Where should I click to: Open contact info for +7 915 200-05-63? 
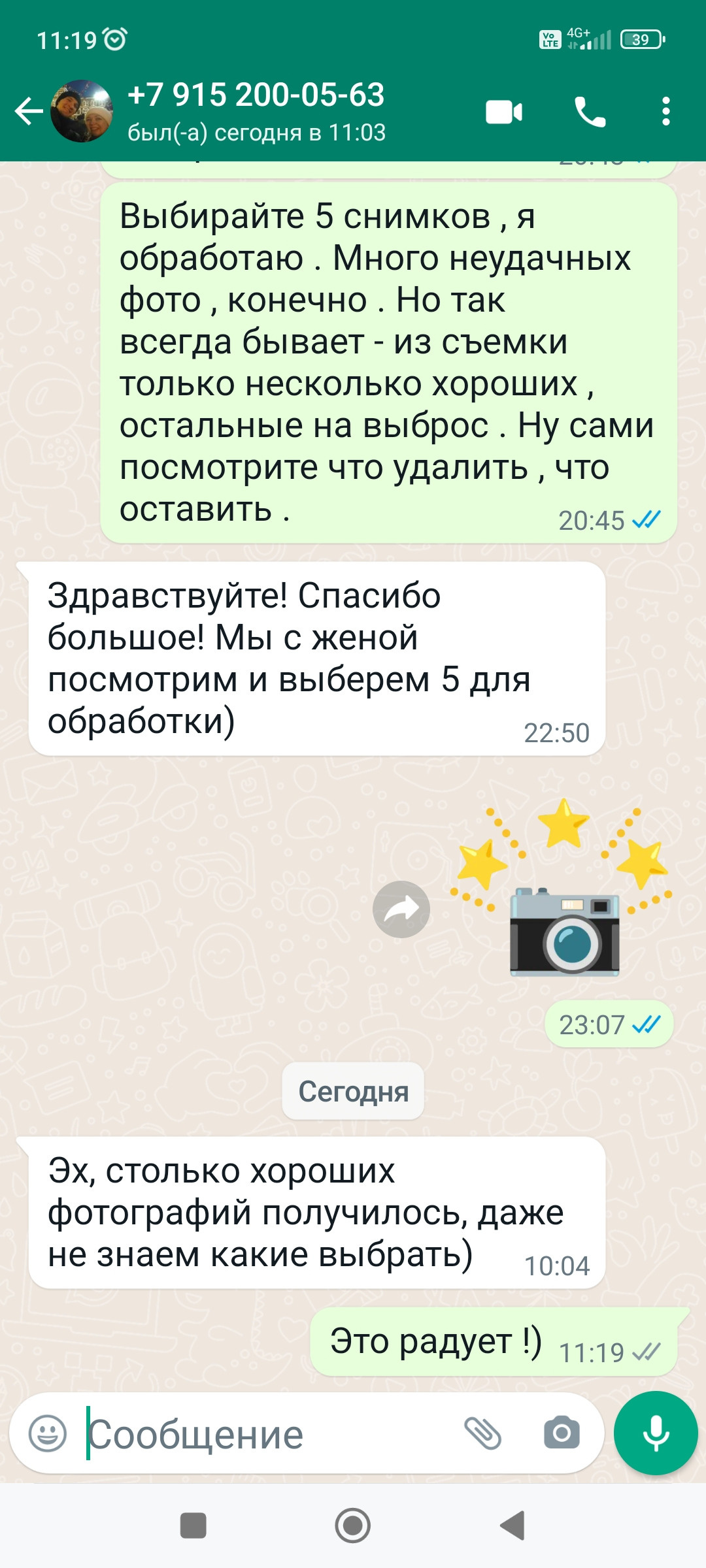[x=256, y=112]
